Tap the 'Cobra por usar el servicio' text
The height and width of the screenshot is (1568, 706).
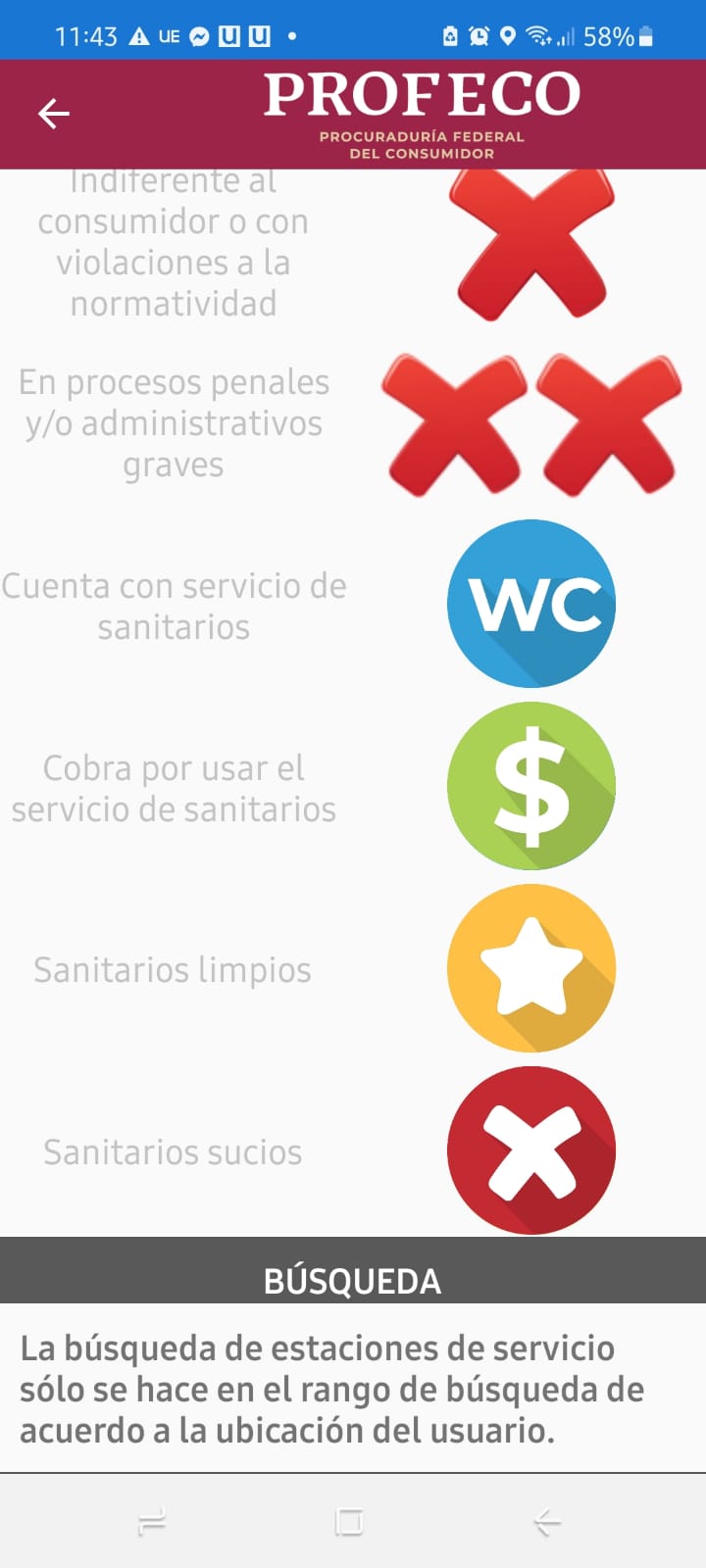click(x=173, y=789)
